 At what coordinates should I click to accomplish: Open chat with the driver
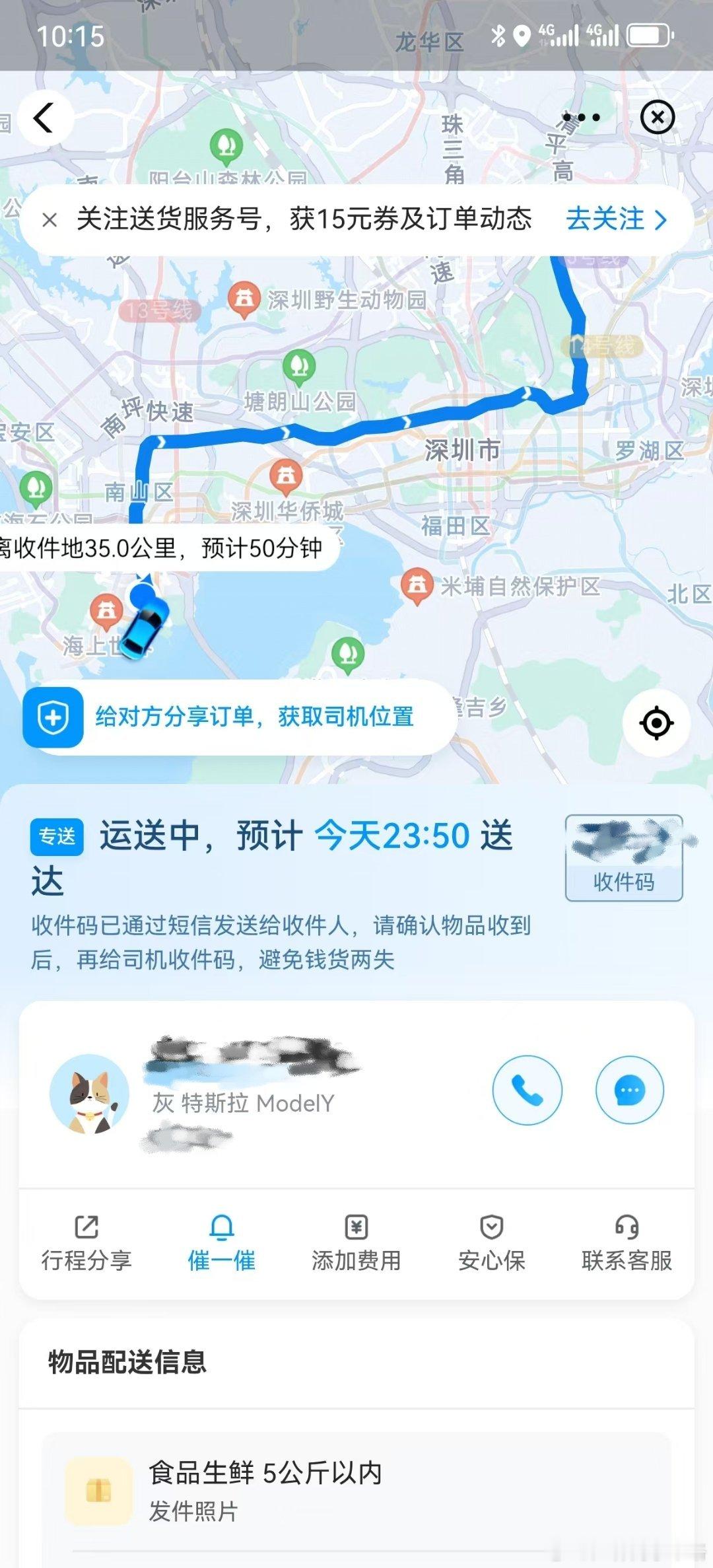pyautogui.click(x=630, y=1090)
